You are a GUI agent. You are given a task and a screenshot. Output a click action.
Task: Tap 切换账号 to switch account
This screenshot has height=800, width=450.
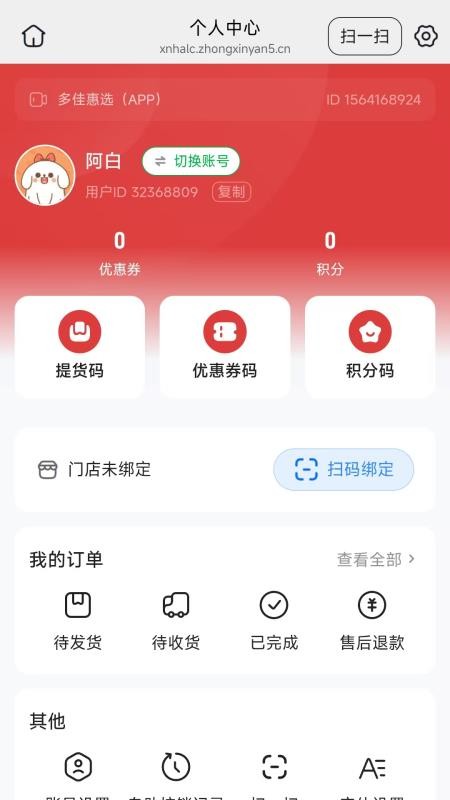(x=191, y=161)
